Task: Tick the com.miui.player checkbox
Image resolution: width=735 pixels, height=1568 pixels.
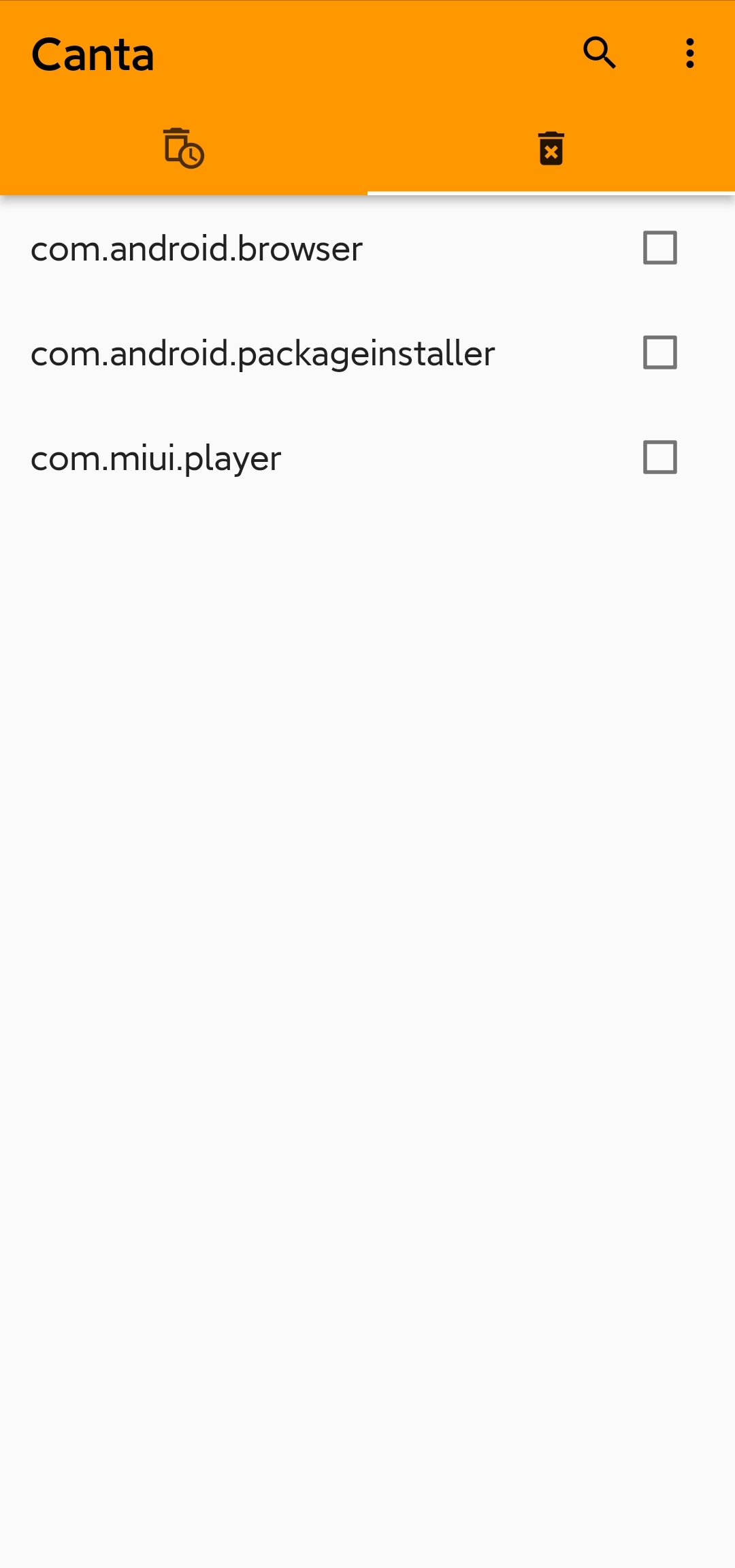Action: point(659,457)
